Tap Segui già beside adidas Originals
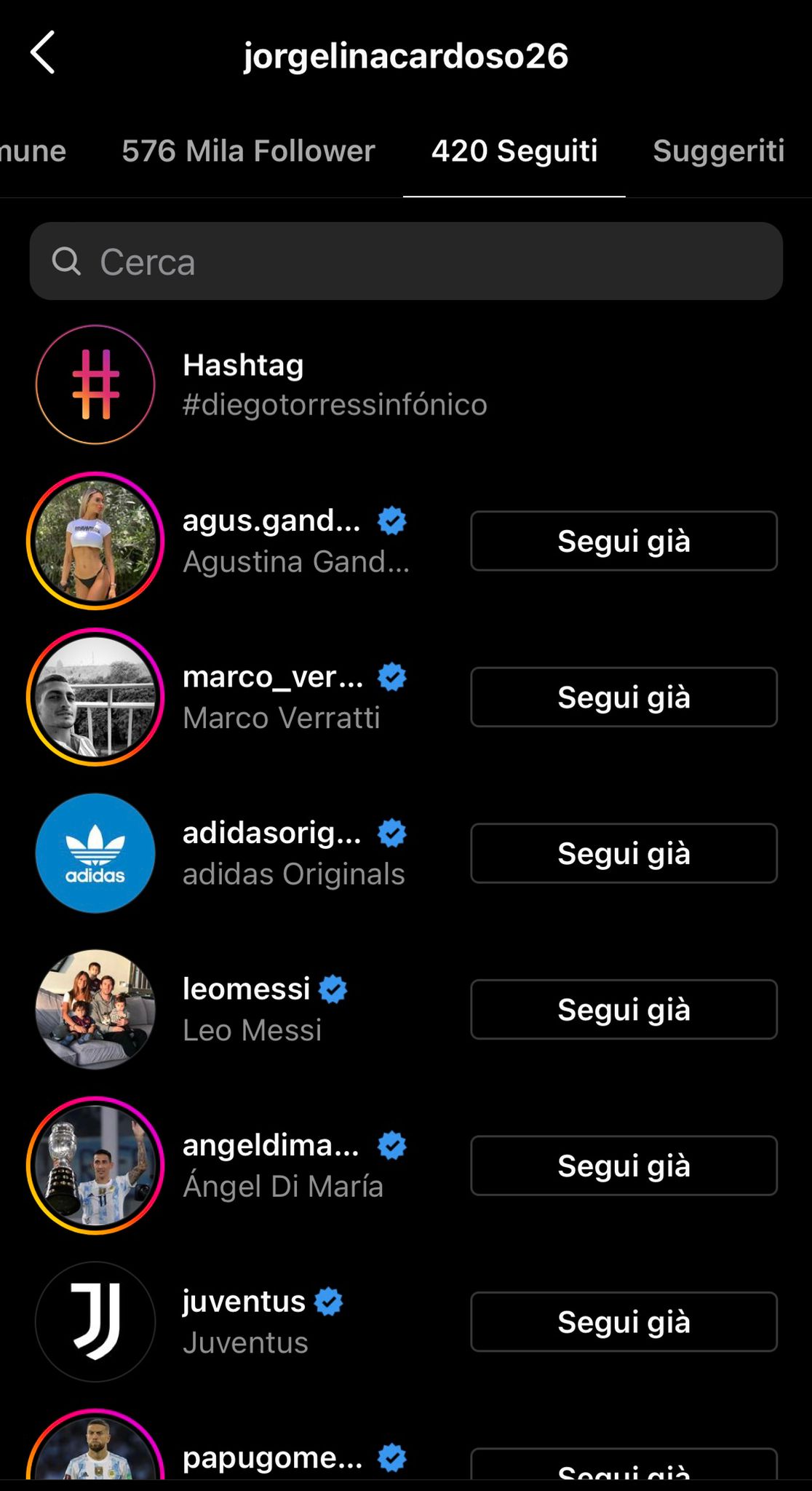 point(624,853)
